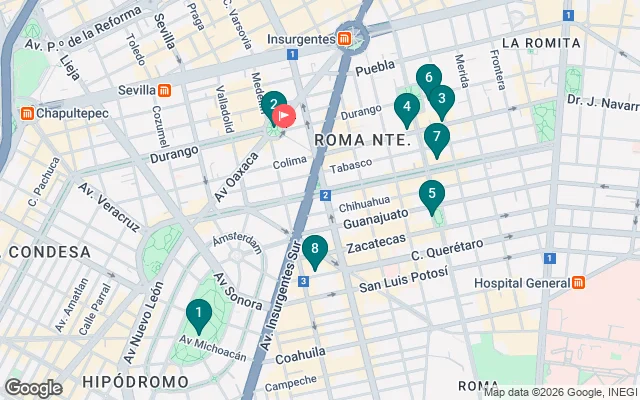Tap the Hospital General place icon
Image resolution: width=640 pixels, height=400 pixels.
[580, 283]
